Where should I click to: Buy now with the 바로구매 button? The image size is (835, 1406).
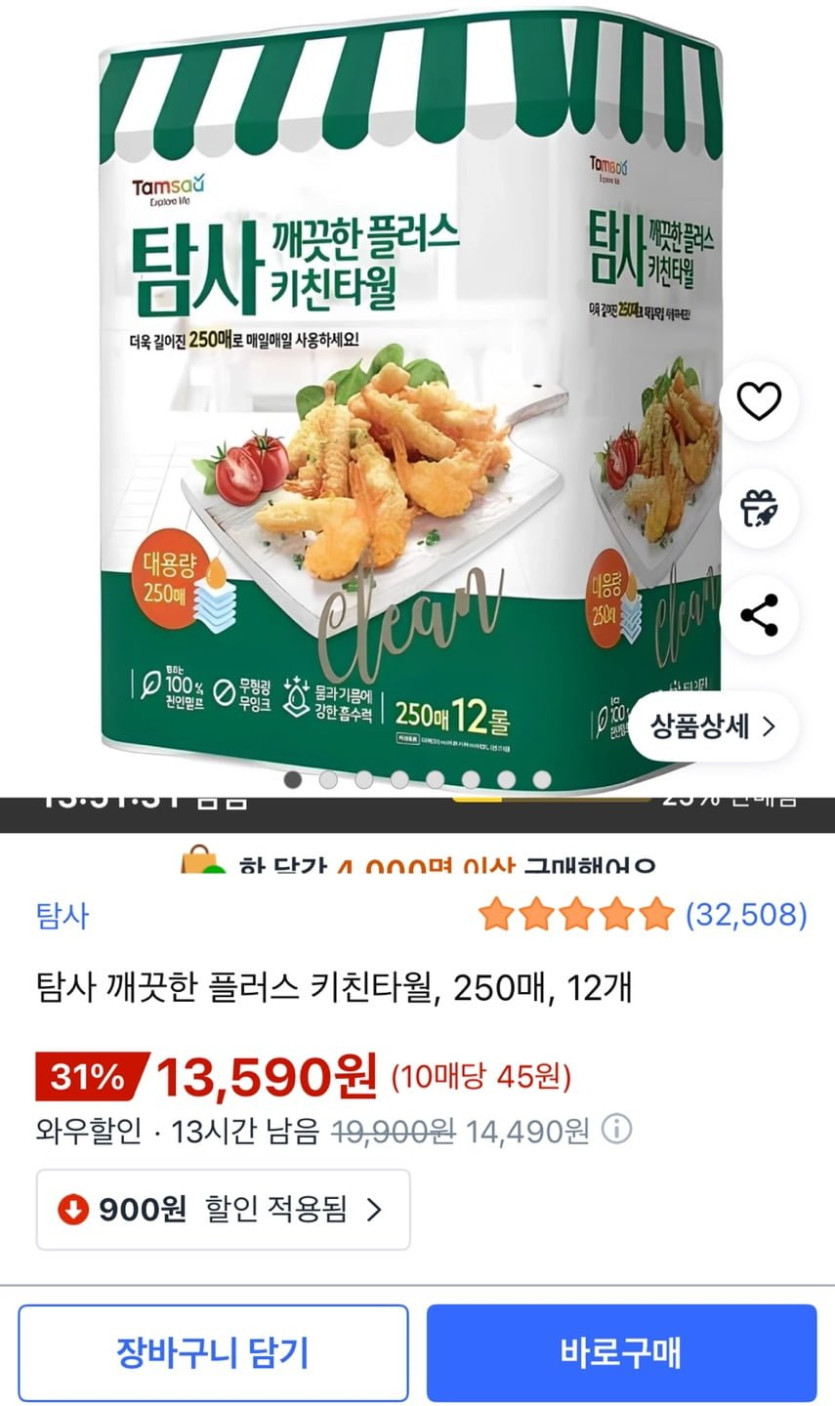621,1352
